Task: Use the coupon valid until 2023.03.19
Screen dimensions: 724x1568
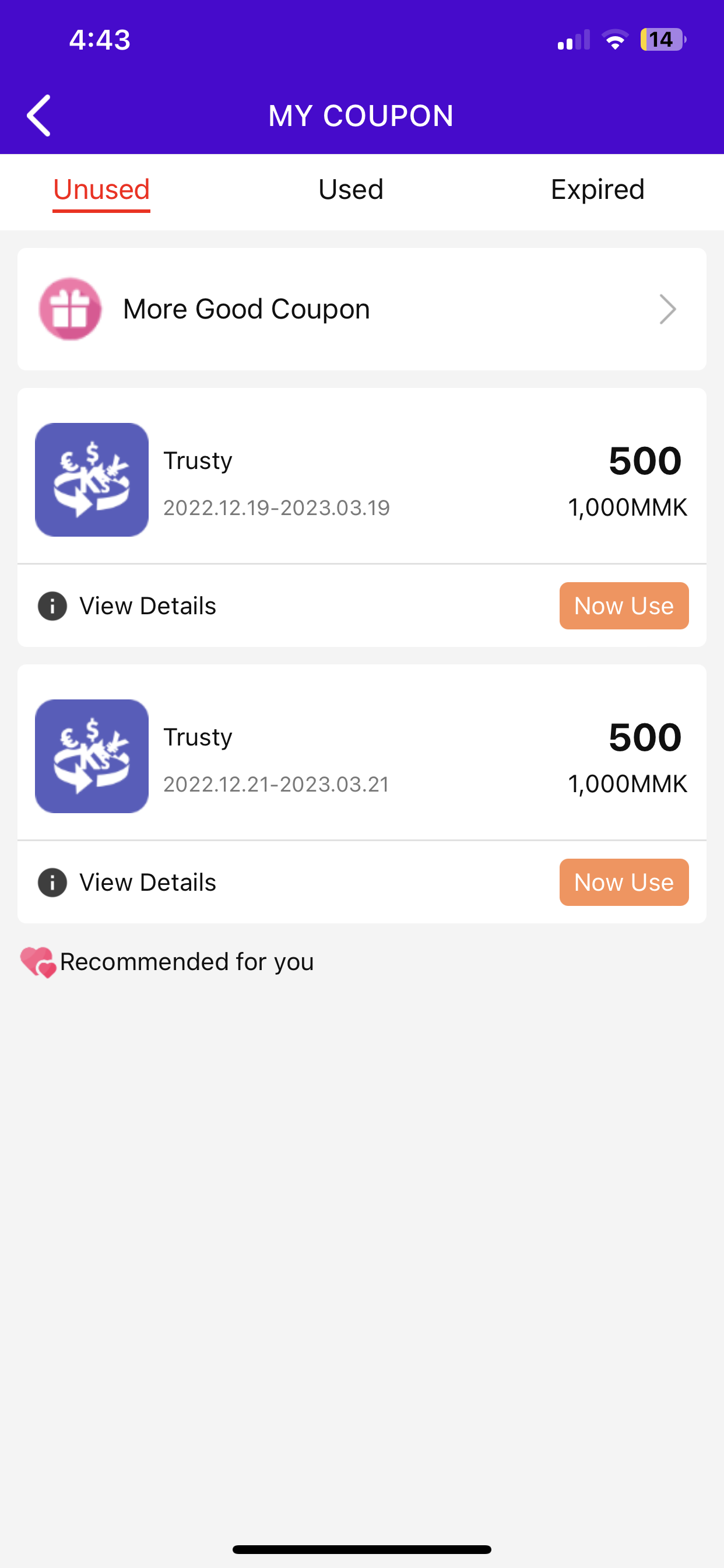Action: (x=624, y=605)
